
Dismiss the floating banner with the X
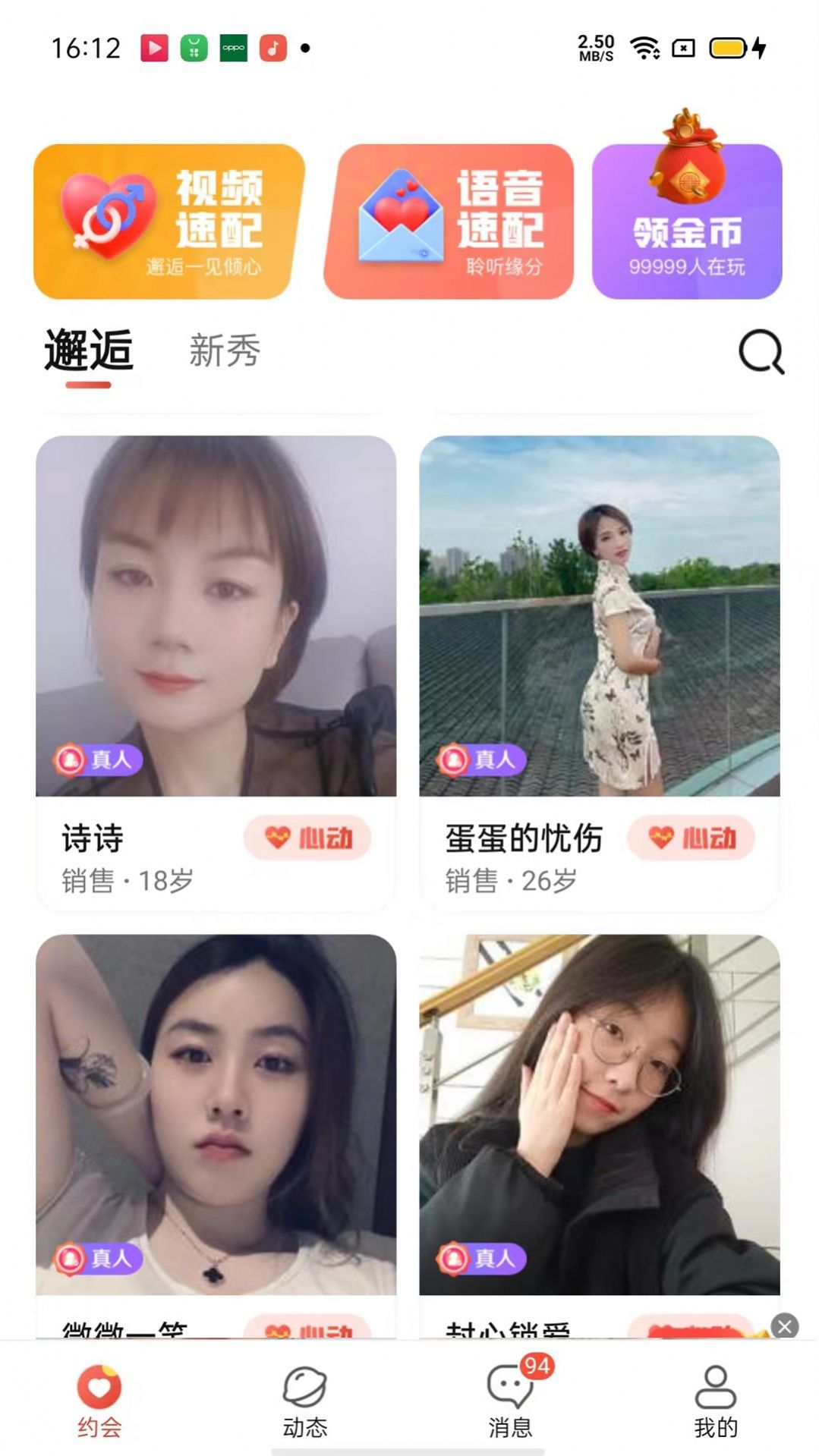coord(785,1326)
